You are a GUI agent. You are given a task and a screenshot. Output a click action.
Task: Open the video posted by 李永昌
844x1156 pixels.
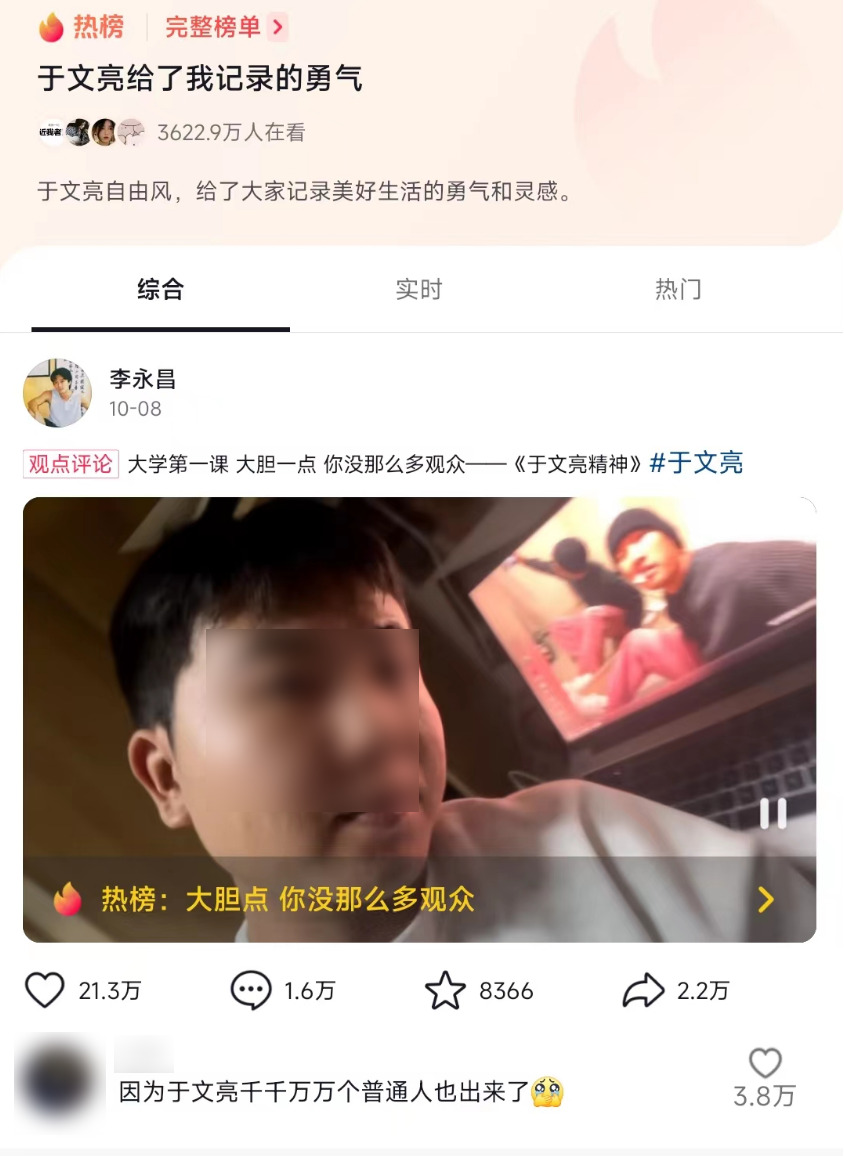(419, 680)
